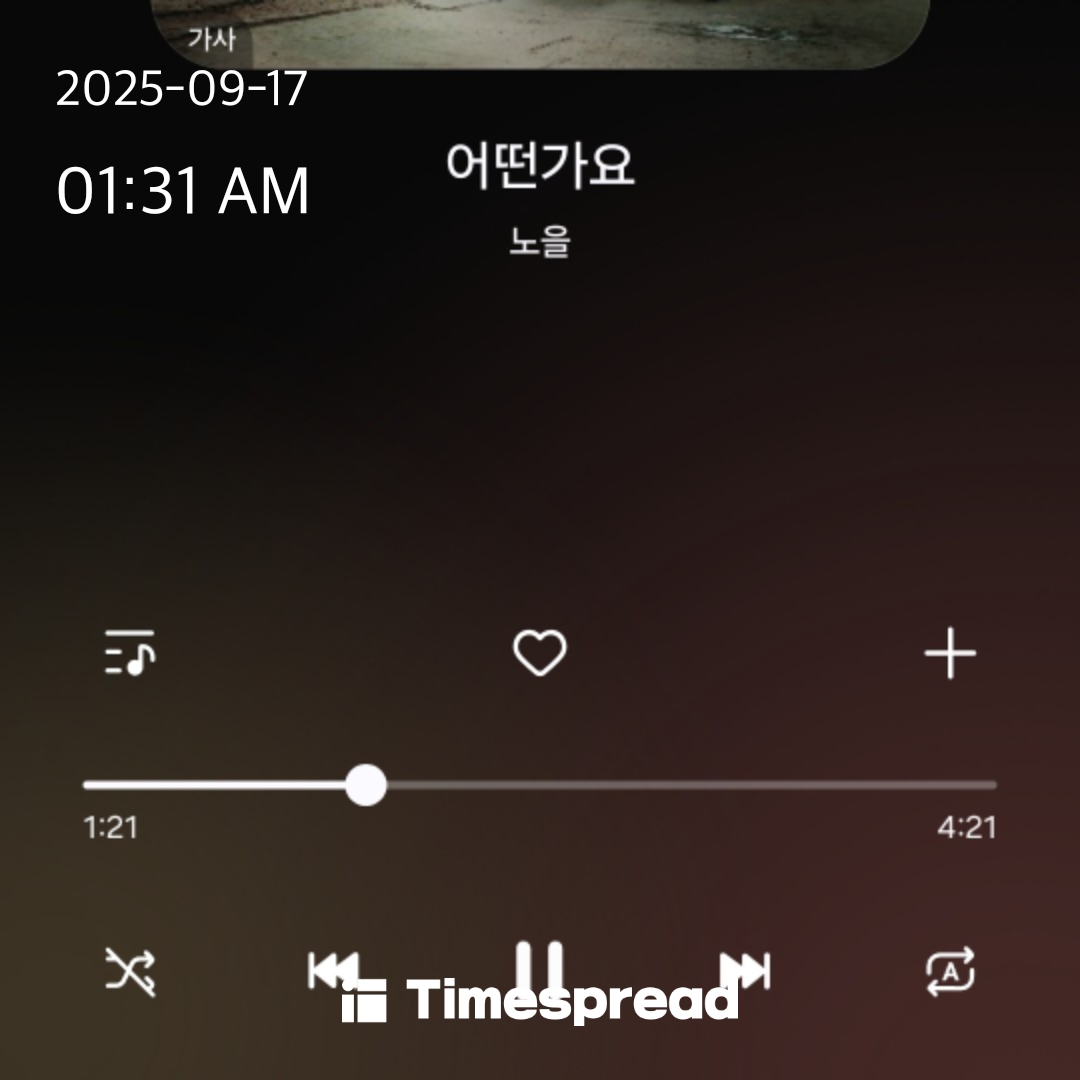Open the current playlist queue
This screenshot has height=1080, width=1080.
(130, 653)
